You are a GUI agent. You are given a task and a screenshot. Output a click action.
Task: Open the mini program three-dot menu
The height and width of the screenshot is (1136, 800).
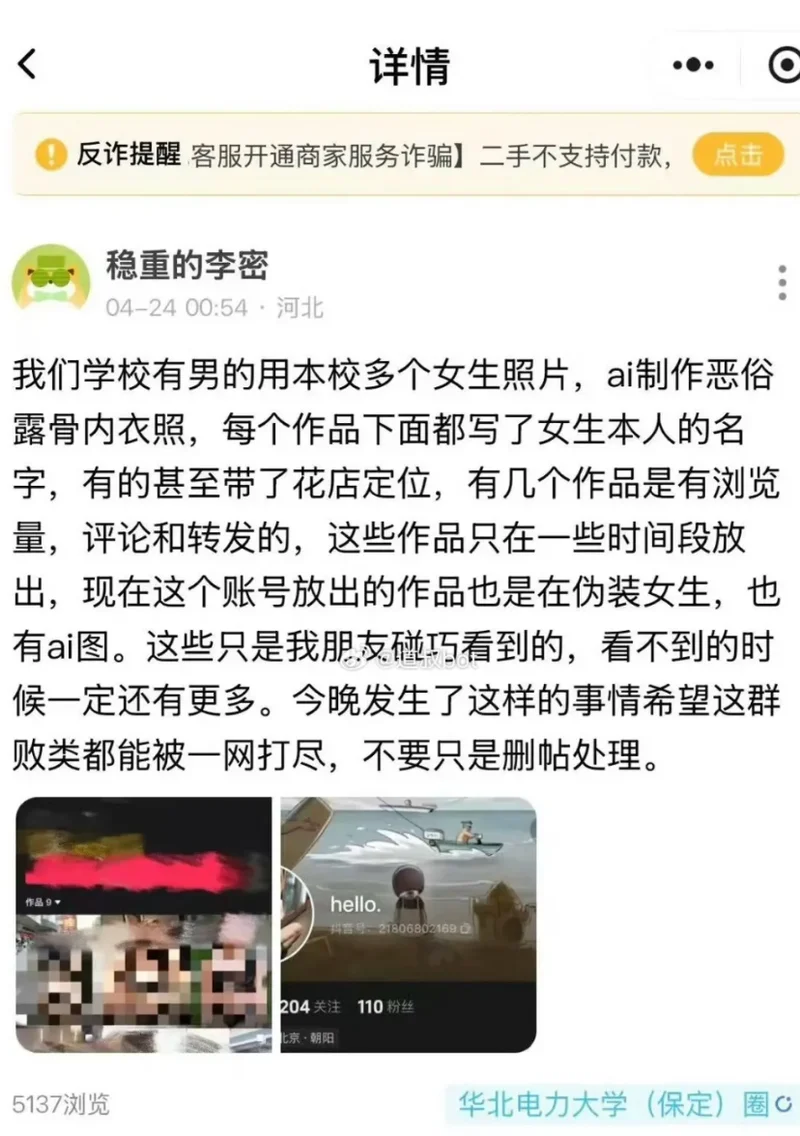[x=693, y=66]
